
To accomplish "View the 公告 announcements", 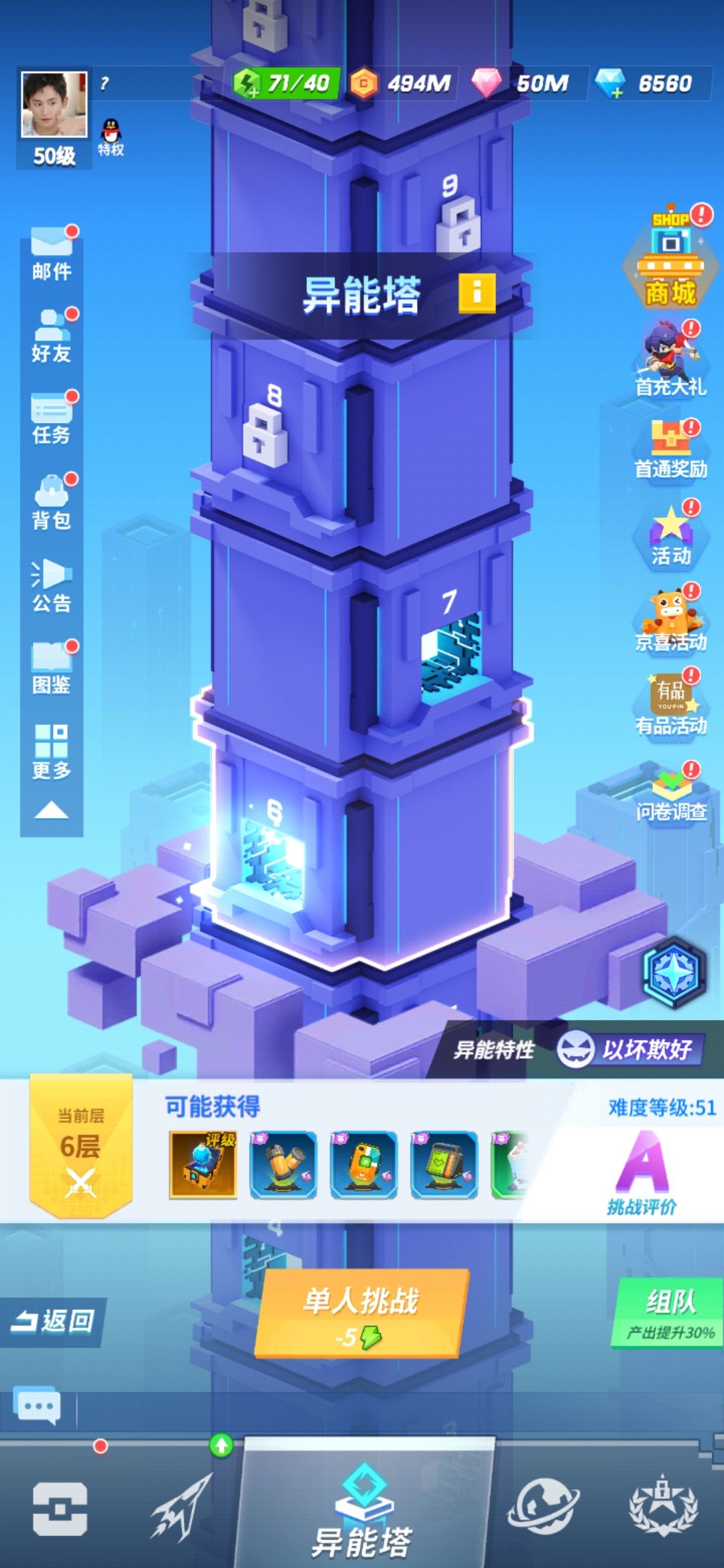I will coord(52,586).
